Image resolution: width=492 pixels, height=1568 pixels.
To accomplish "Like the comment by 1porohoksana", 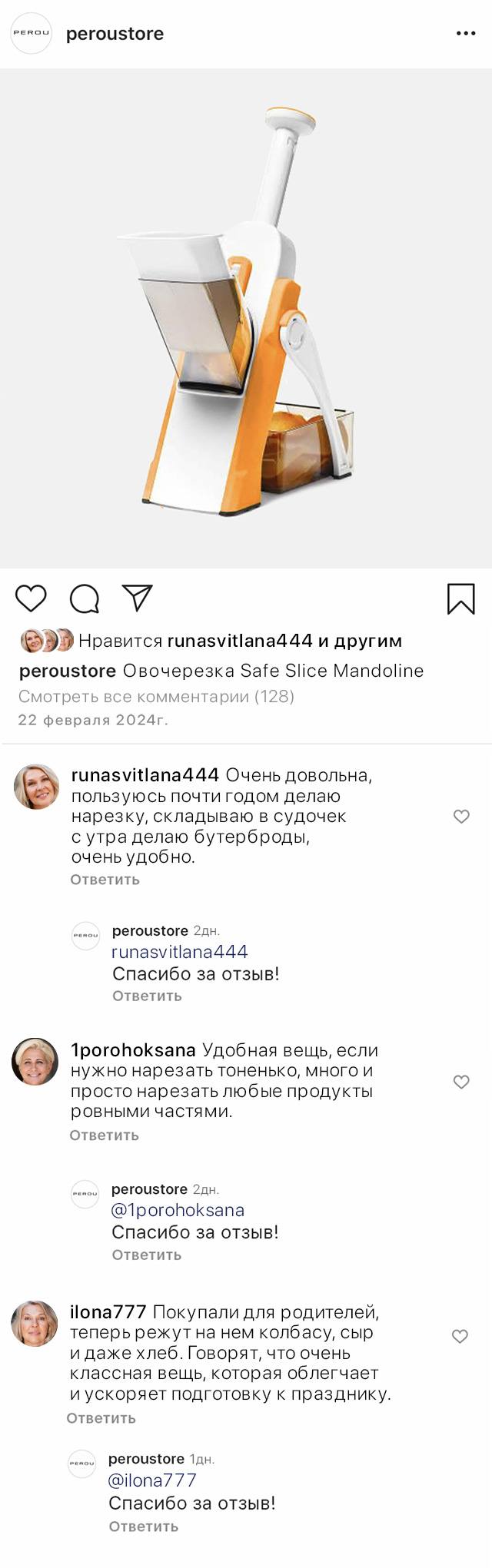I will pyautogui.click(x=461, y=1082).
